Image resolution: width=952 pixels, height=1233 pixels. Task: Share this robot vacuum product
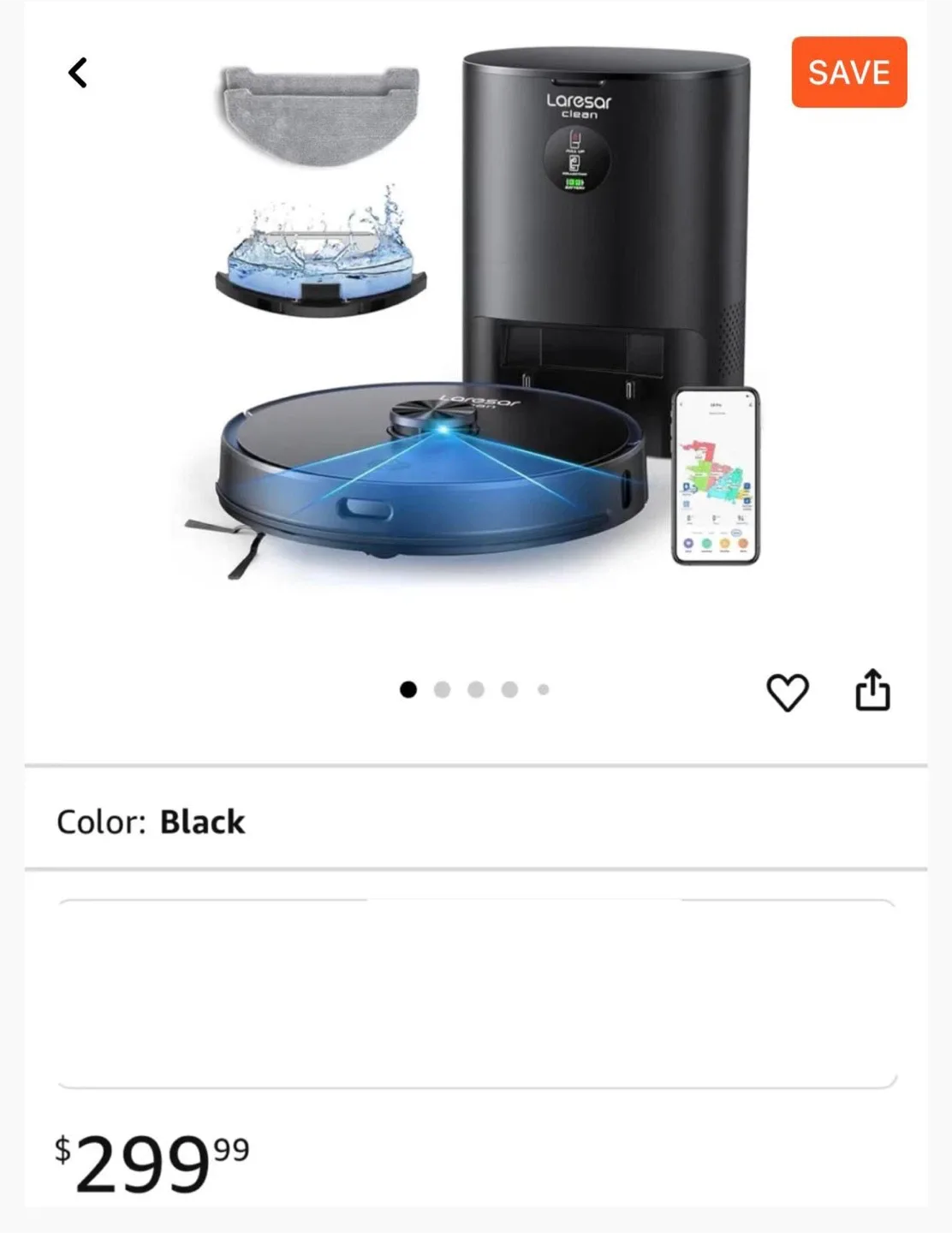pyautogui.click(x=872, y=690)
